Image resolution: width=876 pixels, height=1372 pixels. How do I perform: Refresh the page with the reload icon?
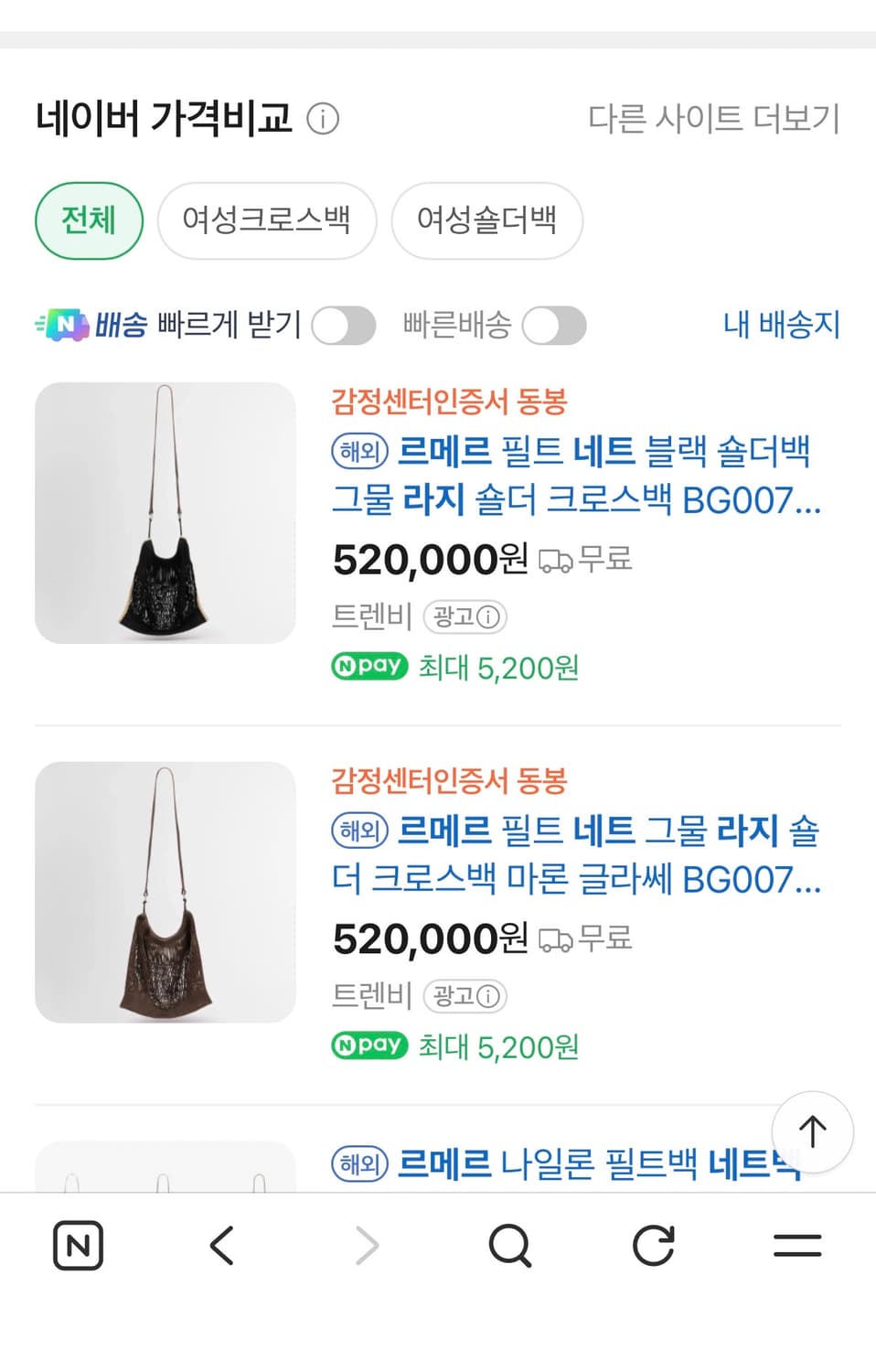(653, 1245)
